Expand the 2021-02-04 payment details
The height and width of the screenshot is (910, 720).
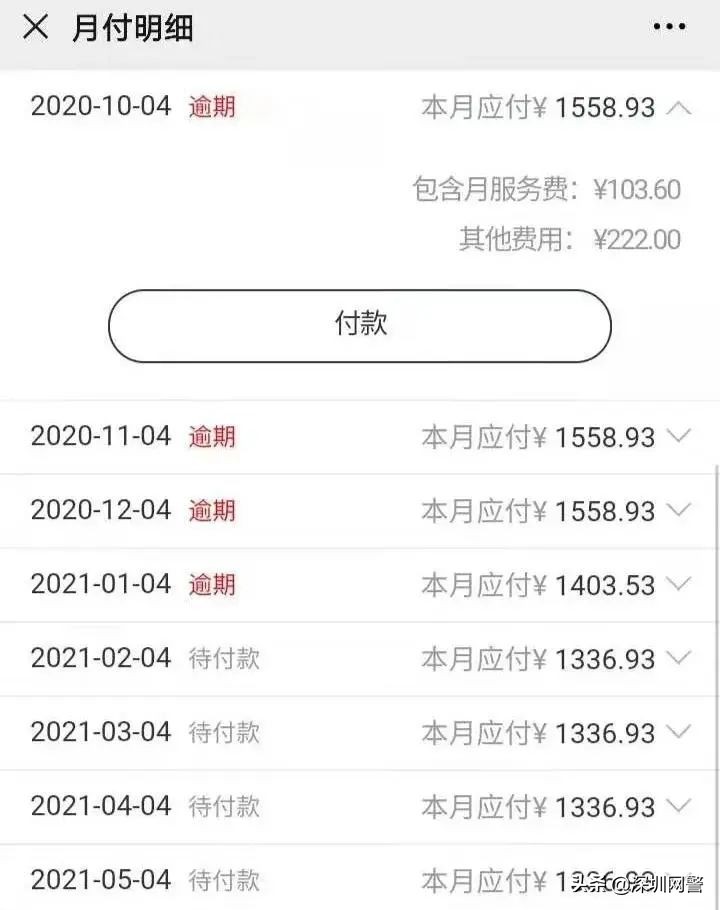(678, 658)
